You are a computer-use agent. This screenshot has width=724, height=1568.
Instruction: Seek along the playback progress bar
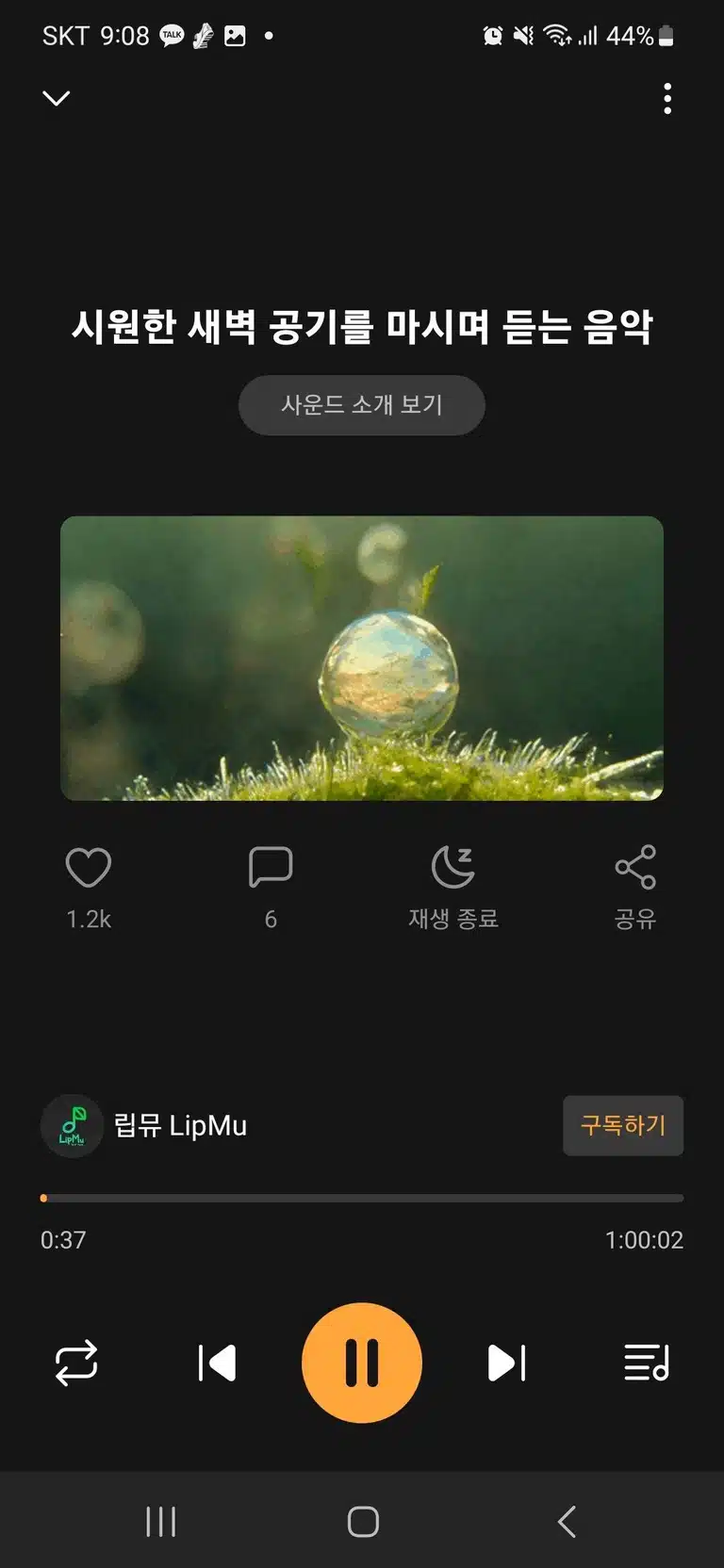[x=362, y=1199]
